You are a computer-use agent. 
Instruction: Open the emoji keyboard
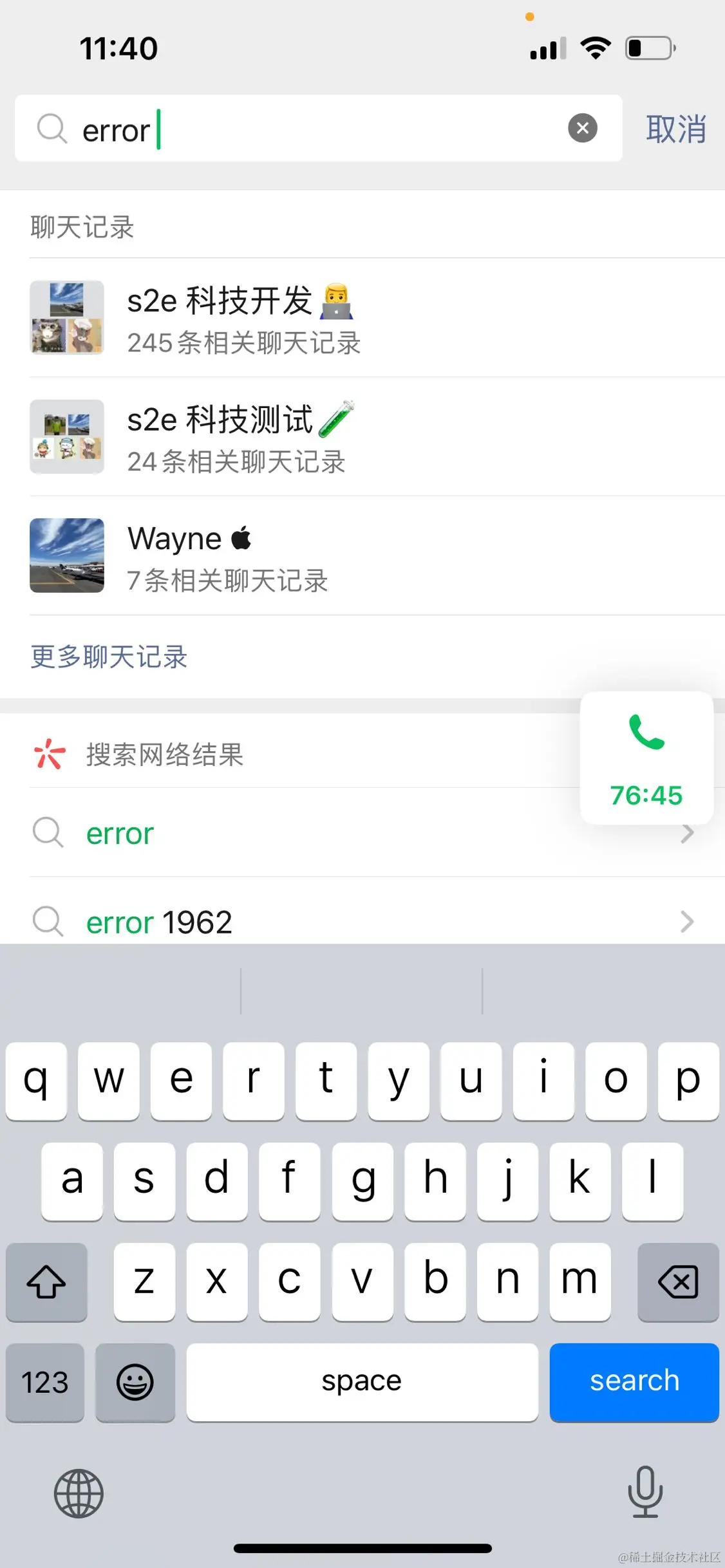click(135, 1382)
